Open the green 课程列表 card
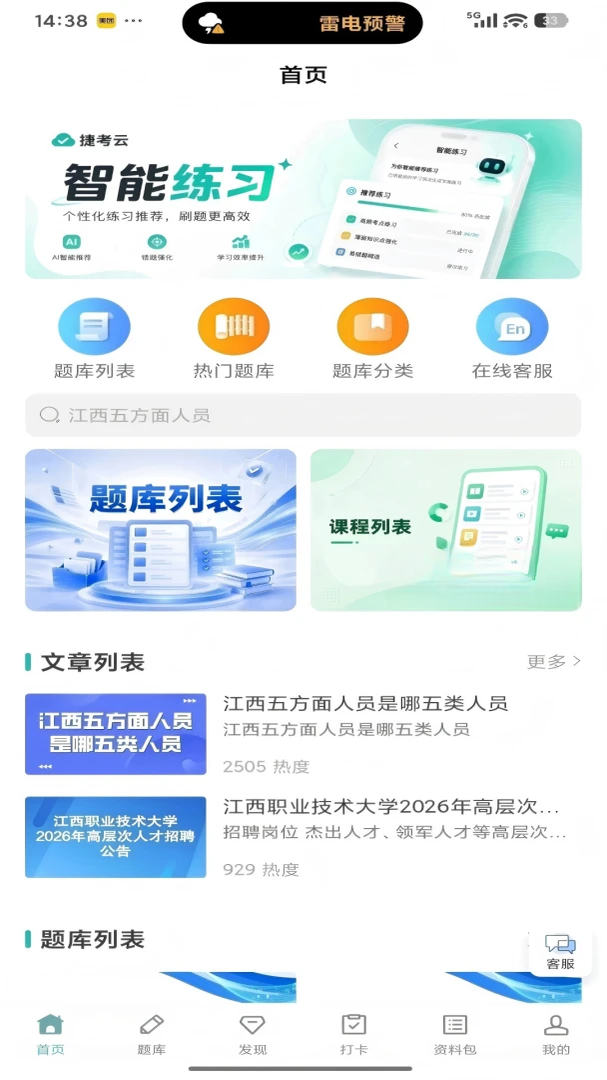607x1080 pixels. point(446,530)
